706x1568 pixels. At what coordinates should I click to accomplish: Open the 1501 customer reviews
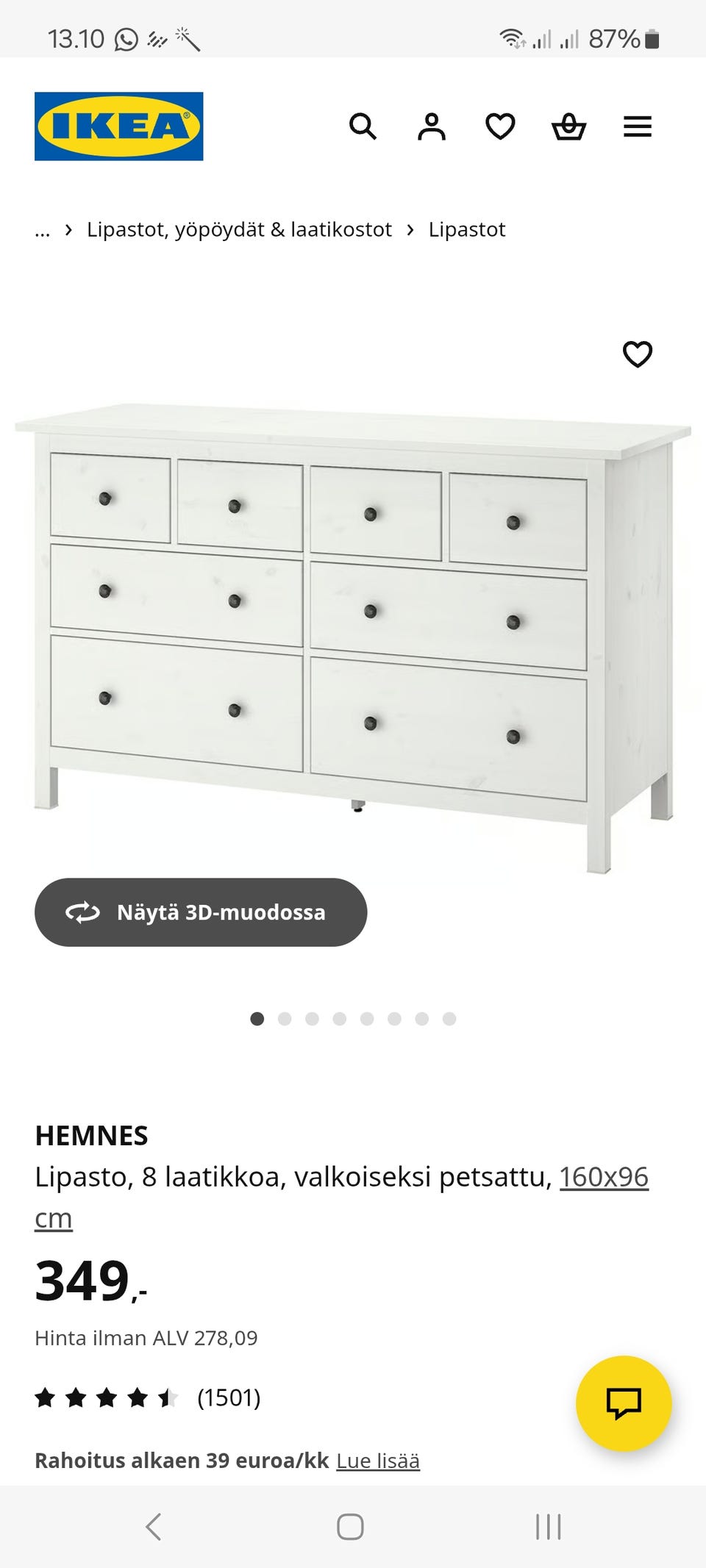[x=228, y=1397]
